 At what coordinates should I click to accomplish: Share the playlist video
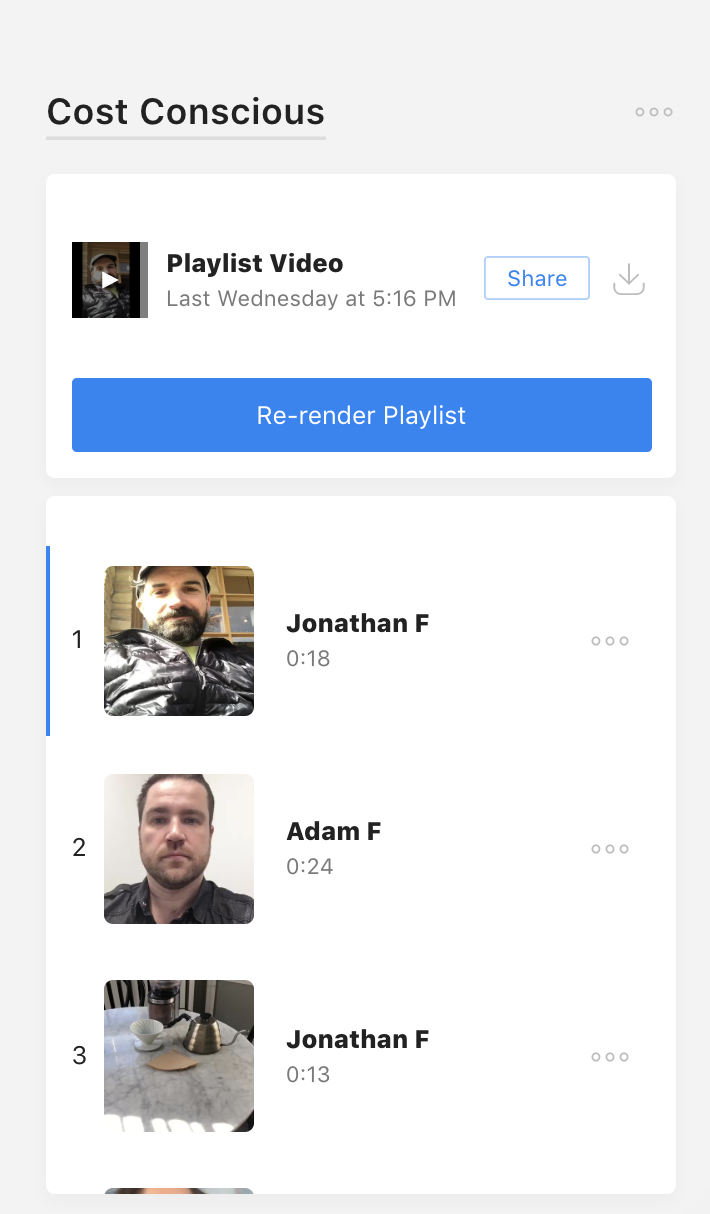[x=537, y=278]
